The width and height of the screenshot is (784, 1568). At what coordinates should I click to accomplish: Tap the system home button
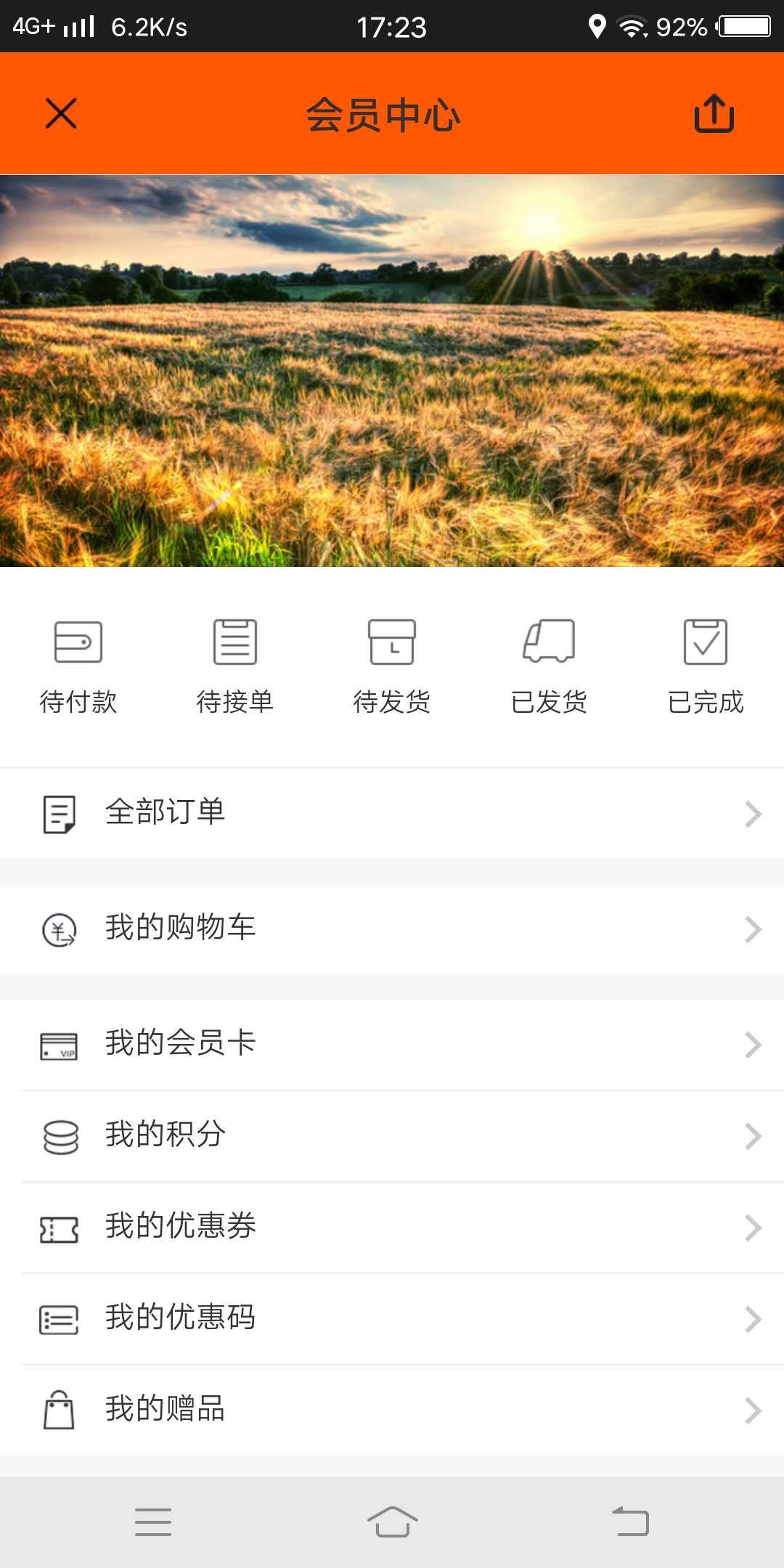click(x=392, y=1522)
